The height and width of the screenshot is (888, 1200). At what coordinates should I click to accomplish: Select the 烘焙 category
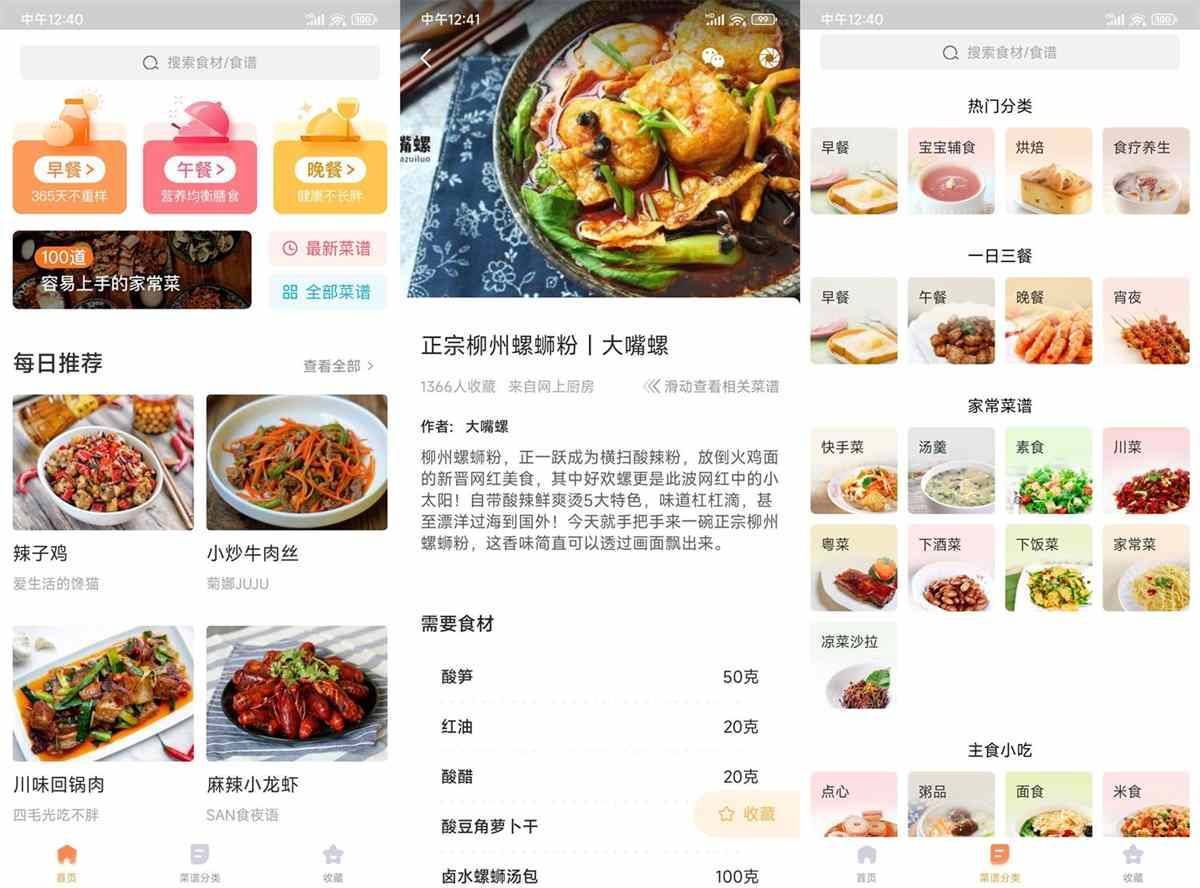click(1048, 171)
